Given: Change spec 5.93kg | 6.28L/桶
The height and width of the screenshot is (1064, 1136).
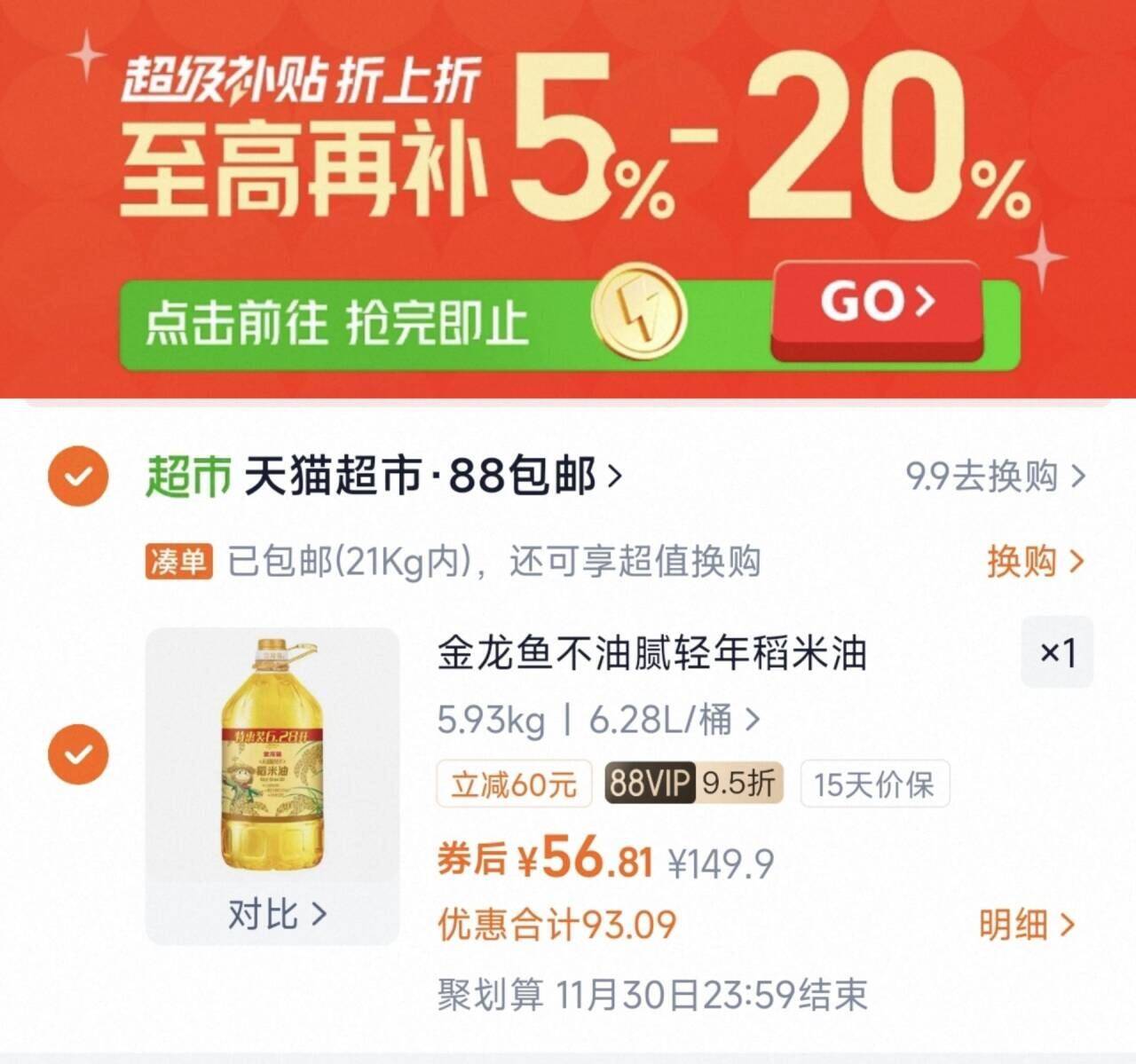Looking at the screenshot, I should click(x=598, y=720).
